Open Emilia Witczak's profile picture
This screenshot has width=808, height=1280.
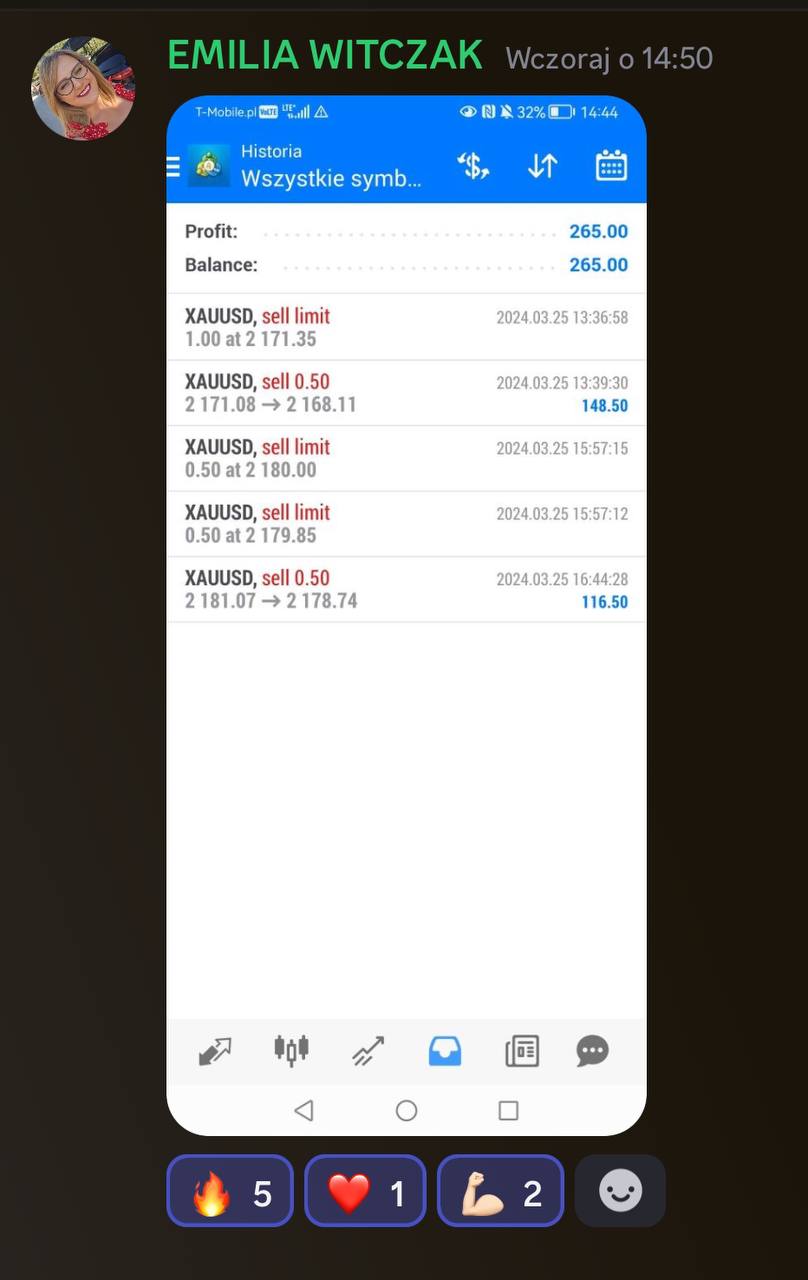click(83, 88)
